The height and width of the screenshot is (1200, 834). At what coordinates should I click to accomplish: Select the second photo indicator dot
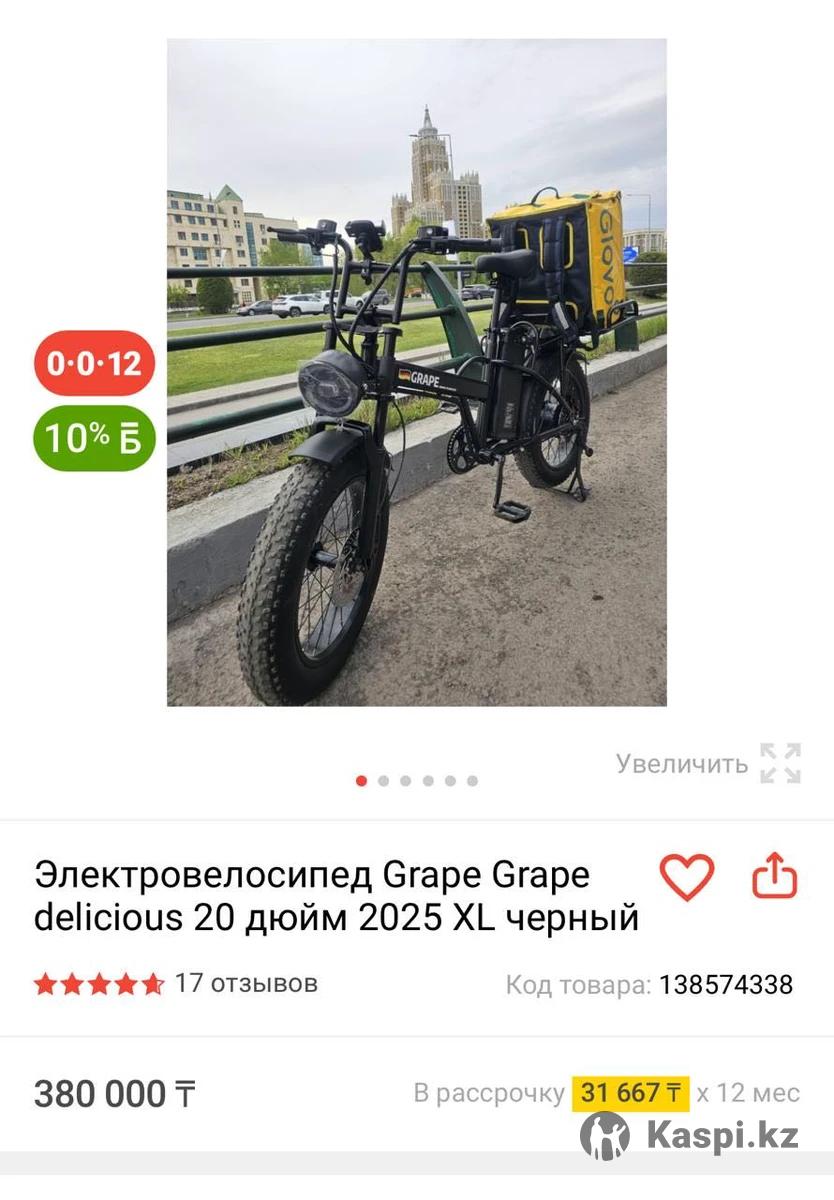pyautogui.click(x=384, y=781)
